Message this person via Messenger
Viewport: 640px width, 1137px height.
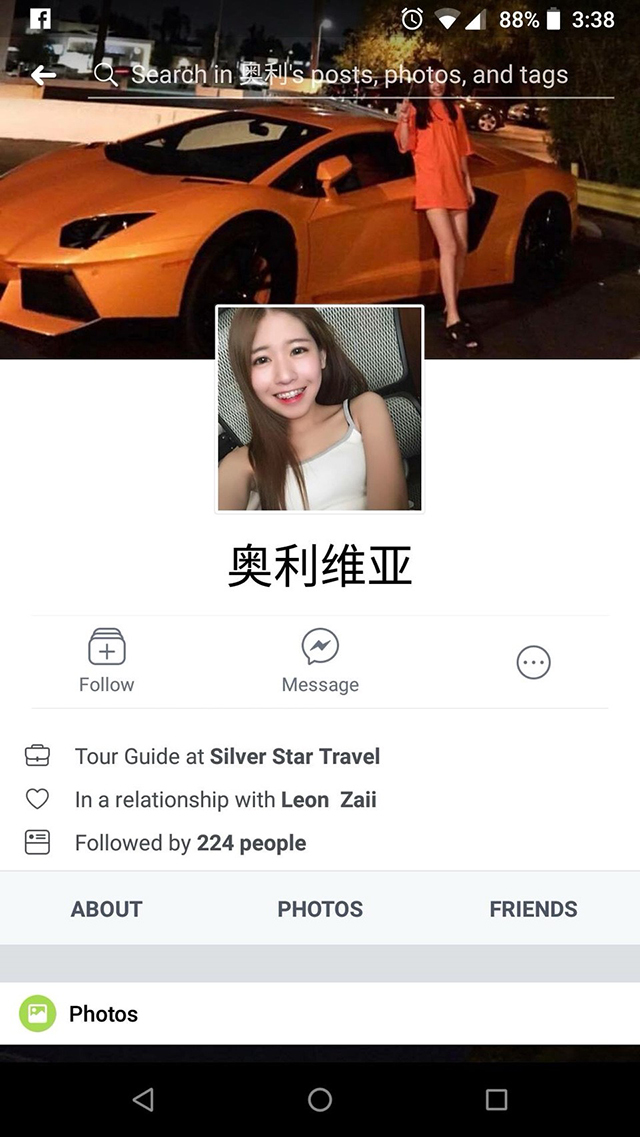point(320,661)
